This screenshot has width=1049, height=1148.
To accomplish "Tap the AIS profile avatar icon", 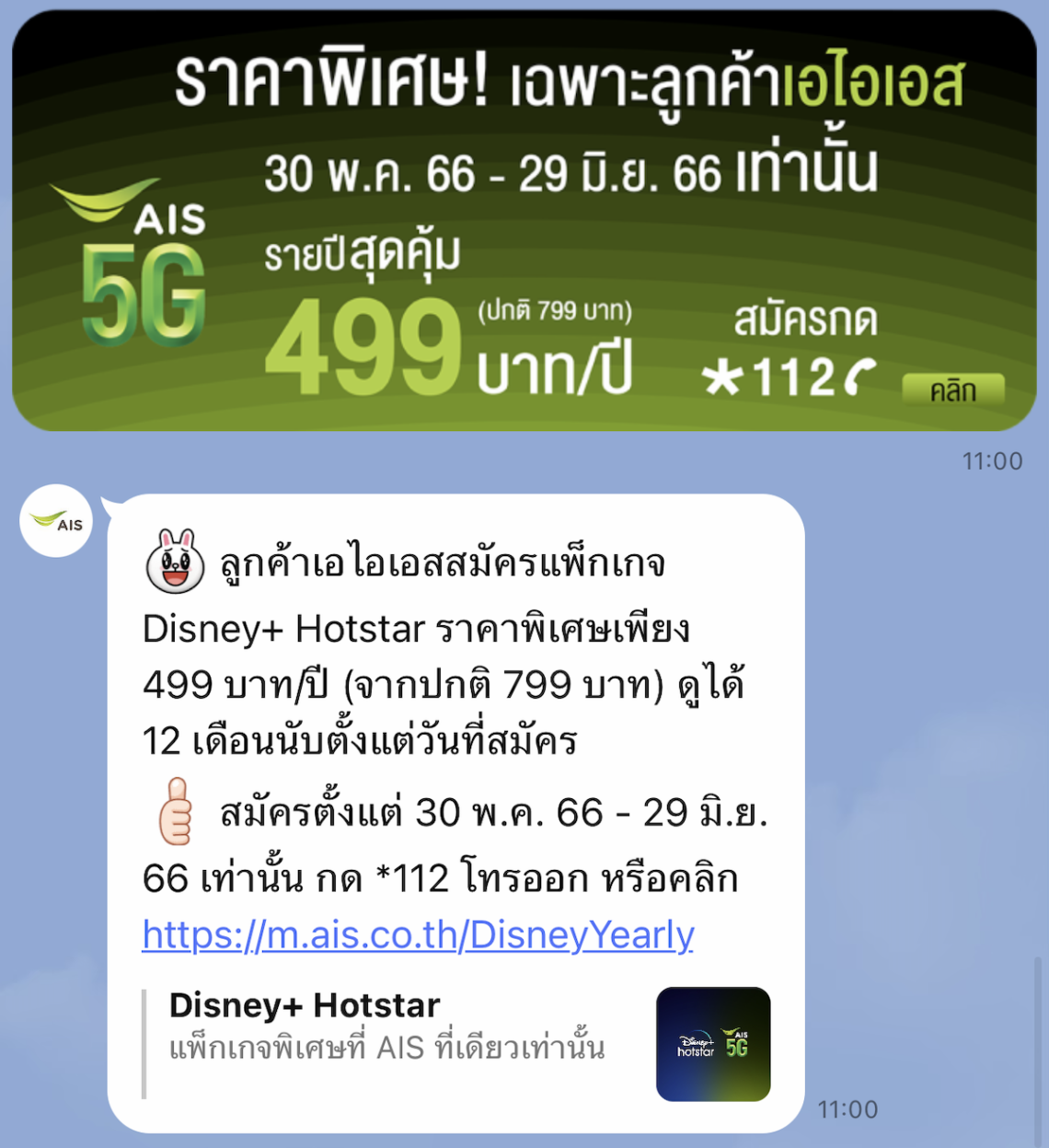I will pos(56,520).
